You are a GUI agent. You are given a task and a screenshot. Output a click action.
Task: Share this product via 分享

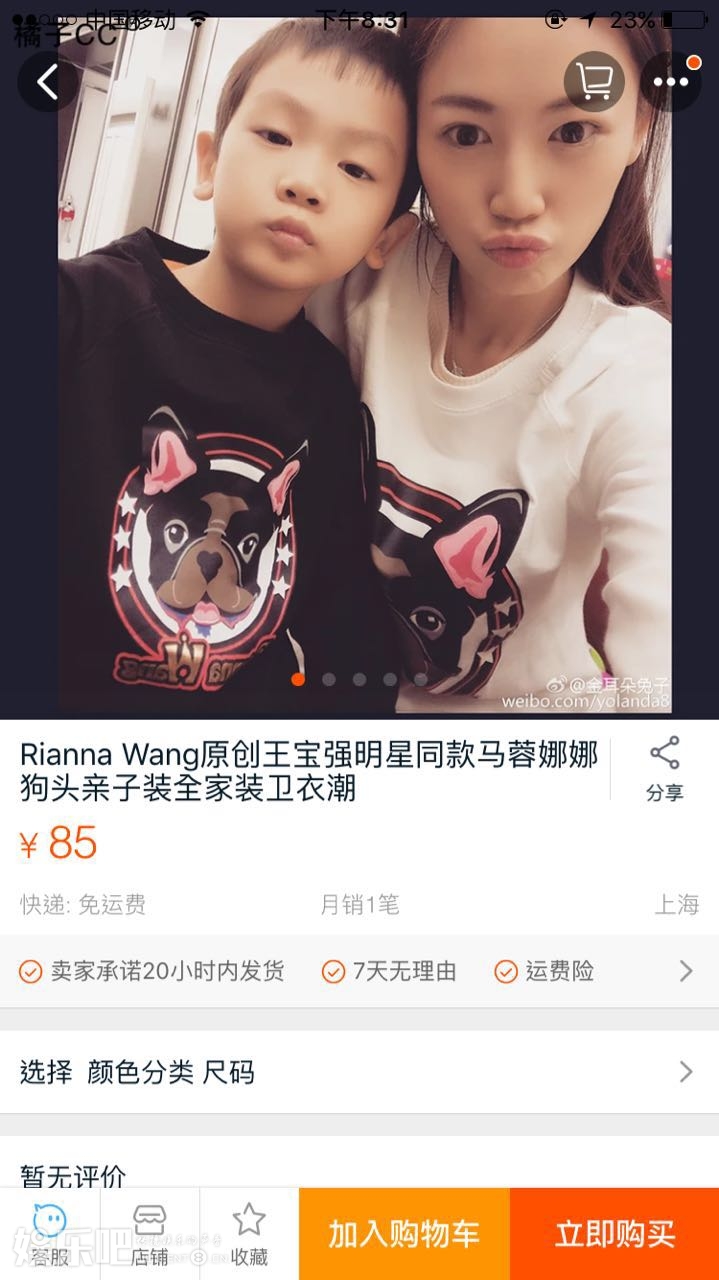(x=664, y=769)
